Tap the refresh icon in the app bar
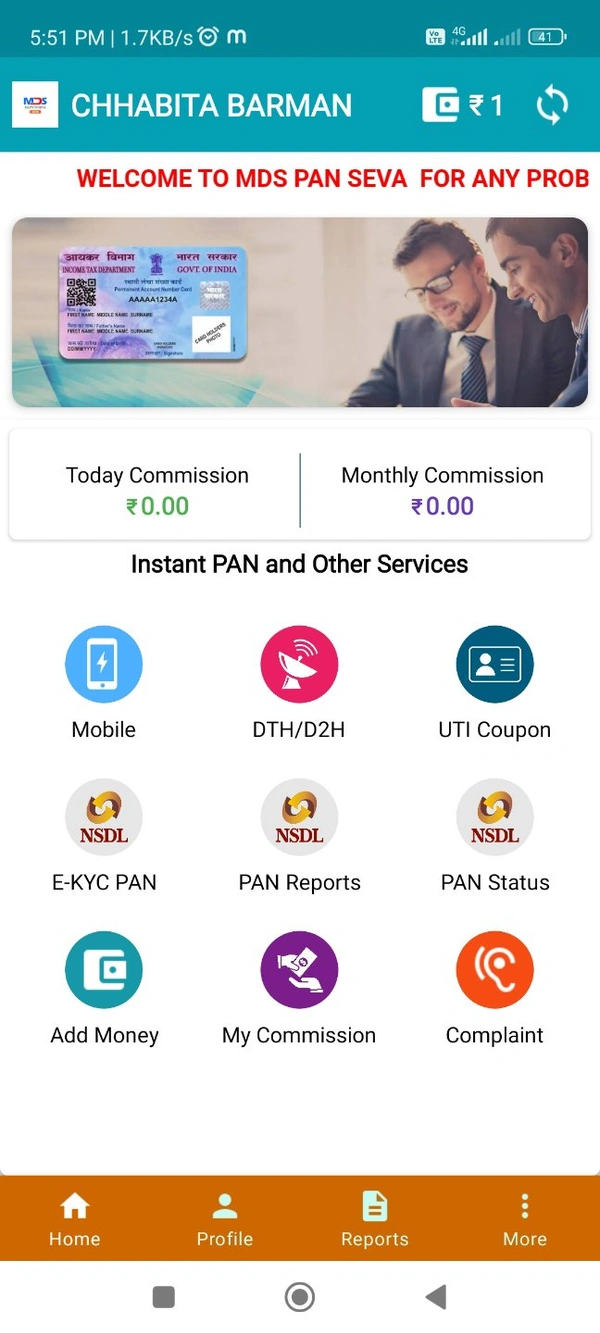The image size is (600, 1333). pos(552,106)
